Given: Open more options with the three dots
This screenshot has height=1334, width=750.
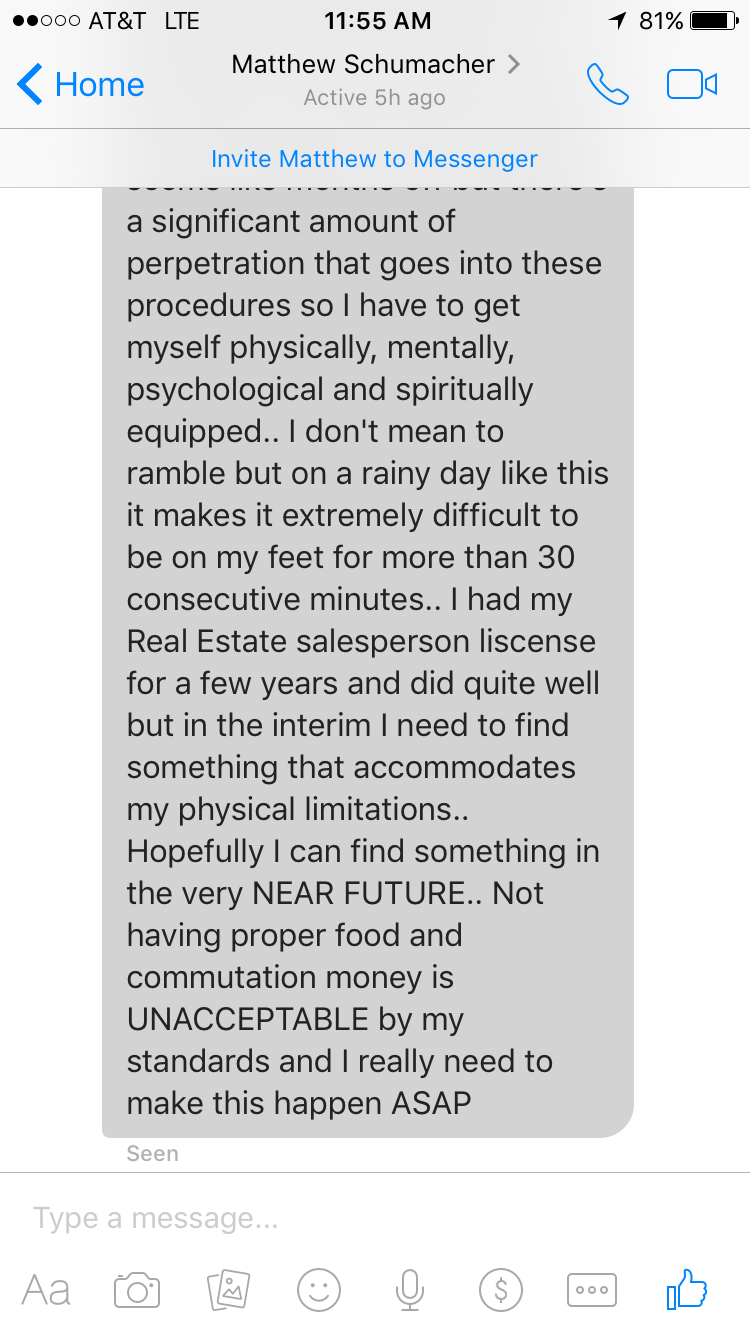Looking at the screenshot, I should [592, 1290].
